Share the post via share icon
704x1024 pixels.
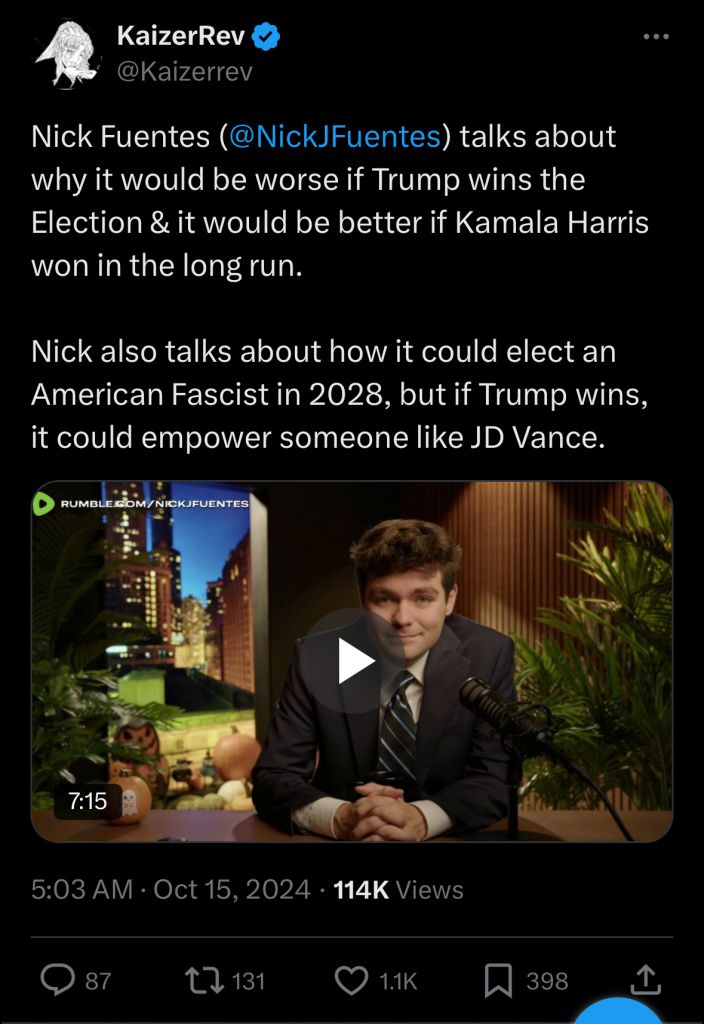645,980
